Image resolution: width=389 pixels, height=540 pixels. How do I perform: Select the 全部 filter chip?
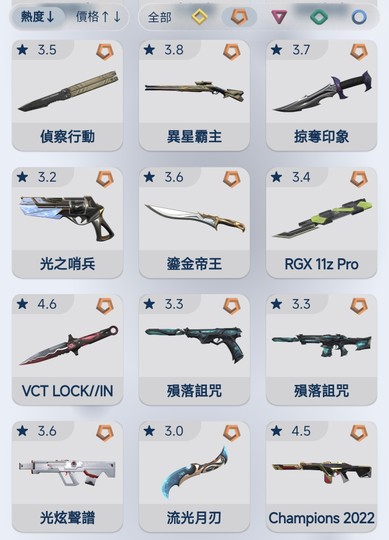pos(159,17)
